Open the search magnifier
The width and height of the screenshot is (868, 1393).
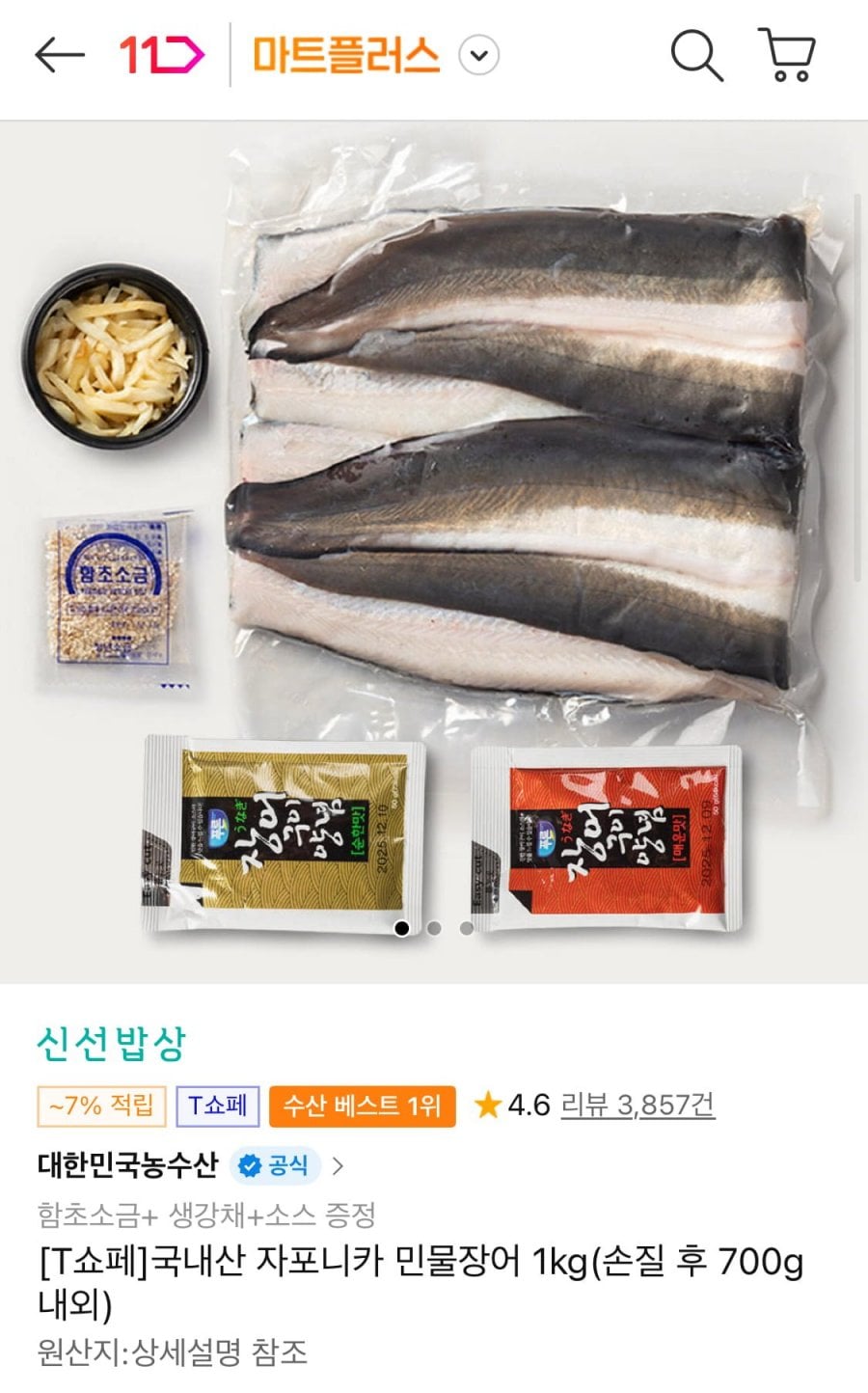(x=695, y=55)
